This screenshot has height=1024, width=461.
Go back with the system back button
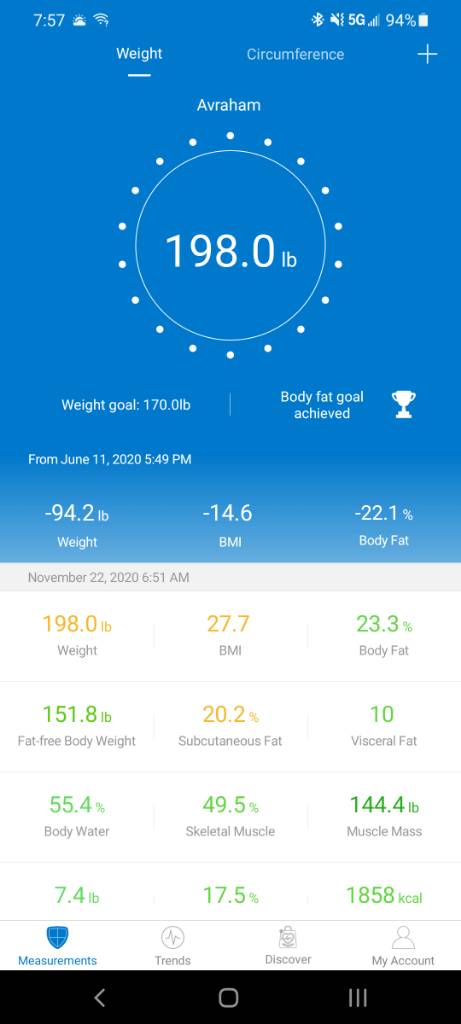99,997
